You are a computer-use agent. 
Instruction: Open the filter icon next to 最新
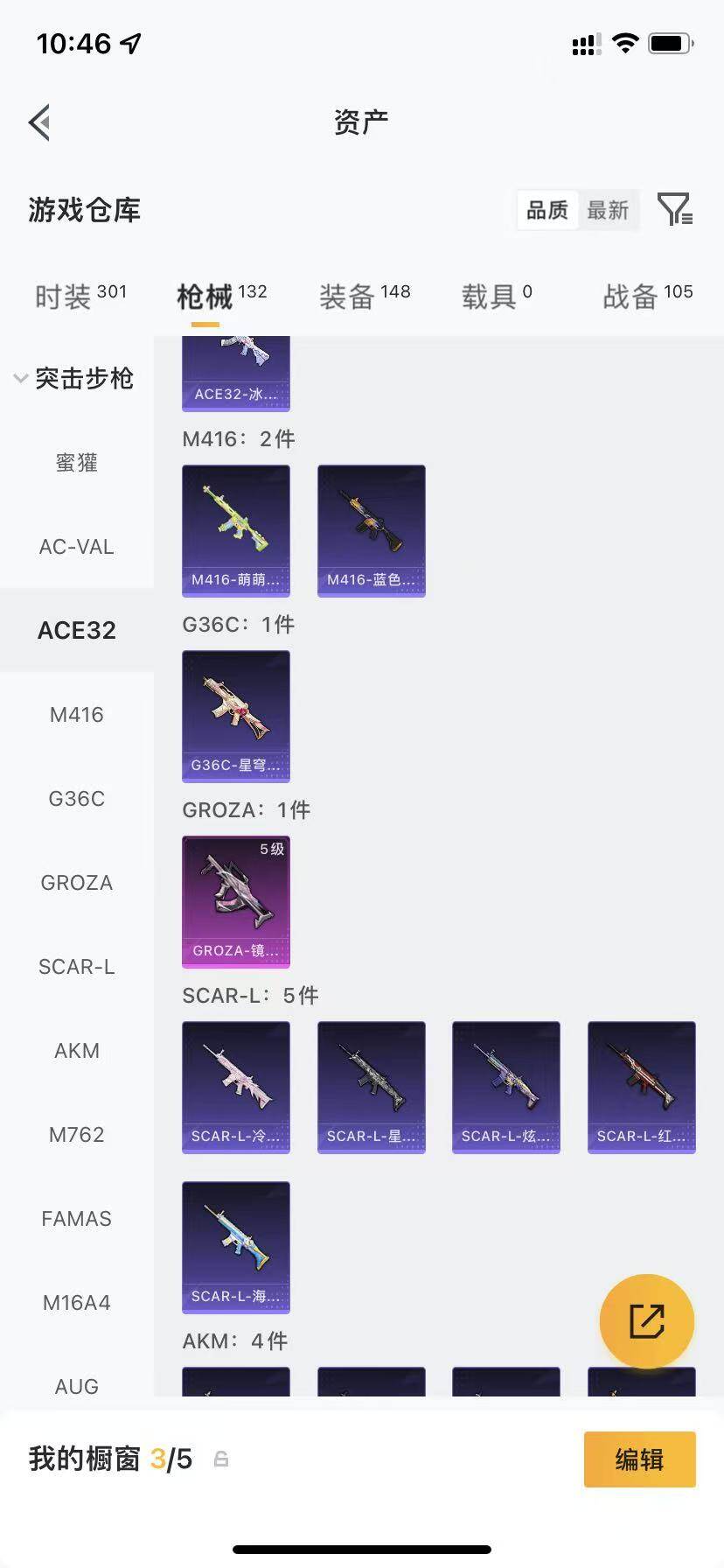[675, 210]
